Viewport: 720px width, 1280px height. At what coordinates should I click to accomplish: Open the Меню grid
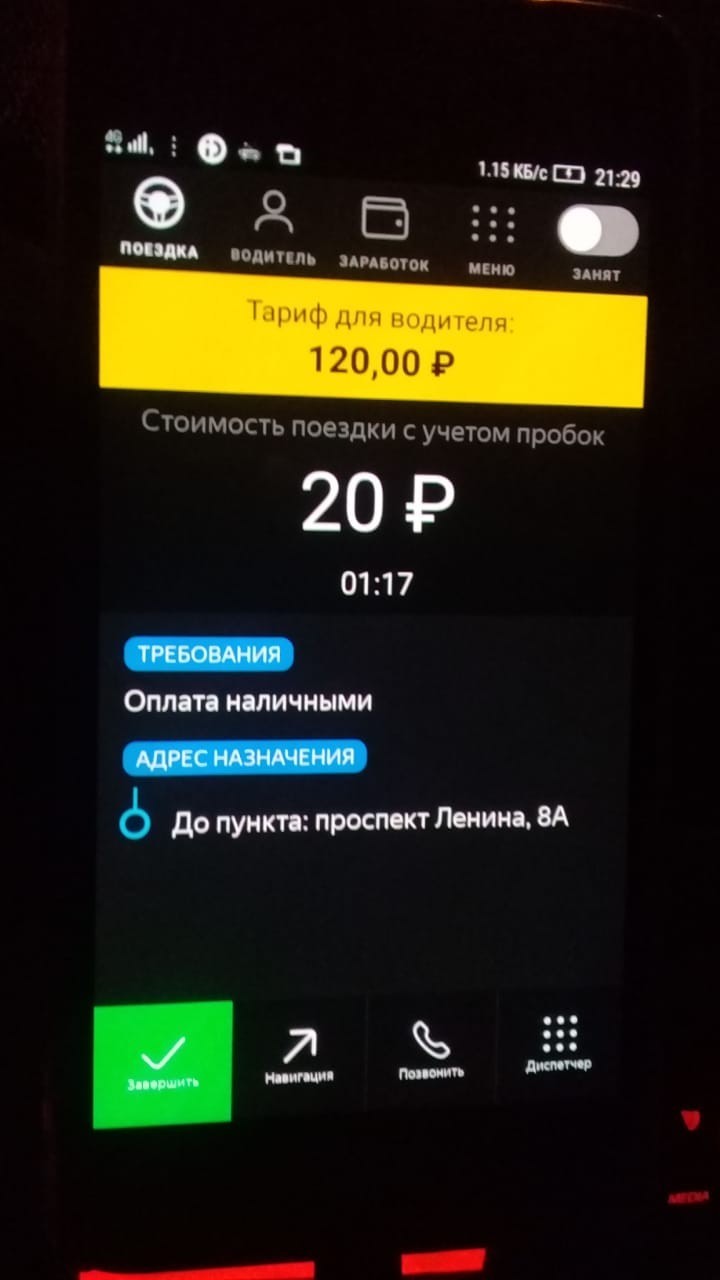pyautogui.click(x=492, y=237)
